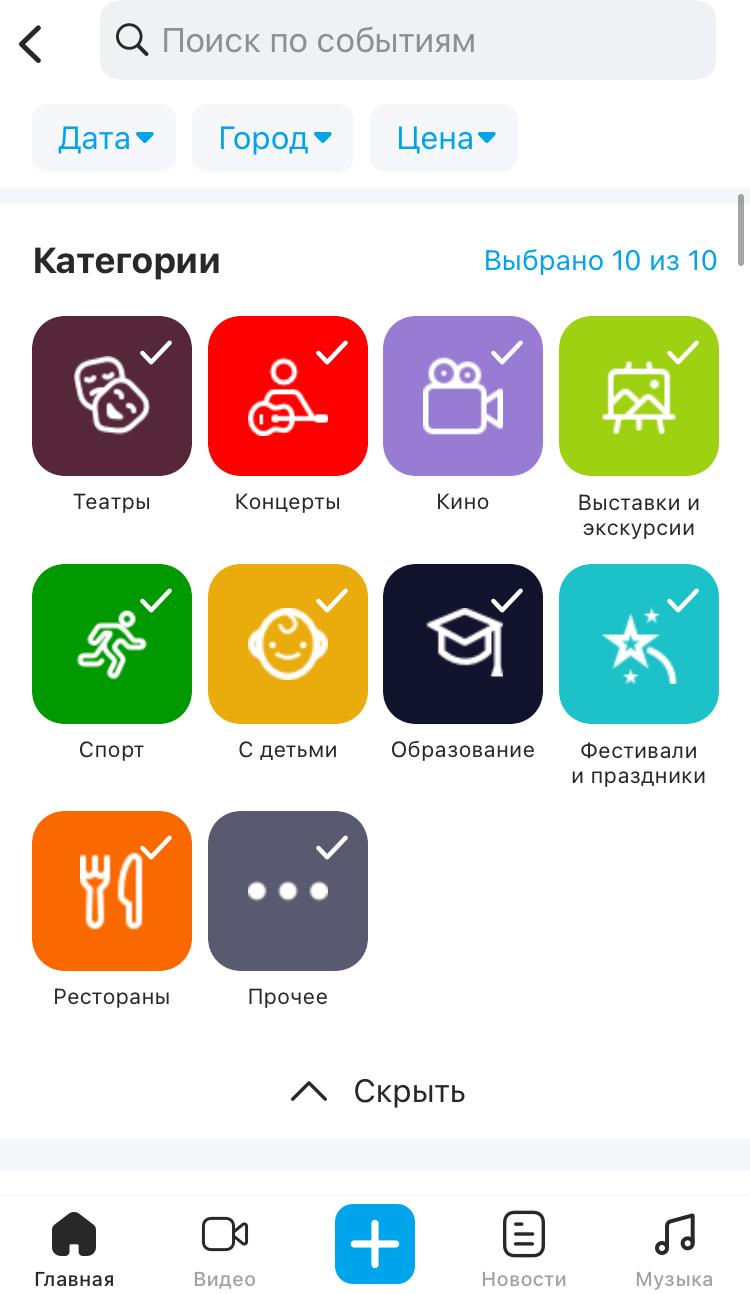
Task: Collapse categories with Скрыть
Action: click(378, 1091)
